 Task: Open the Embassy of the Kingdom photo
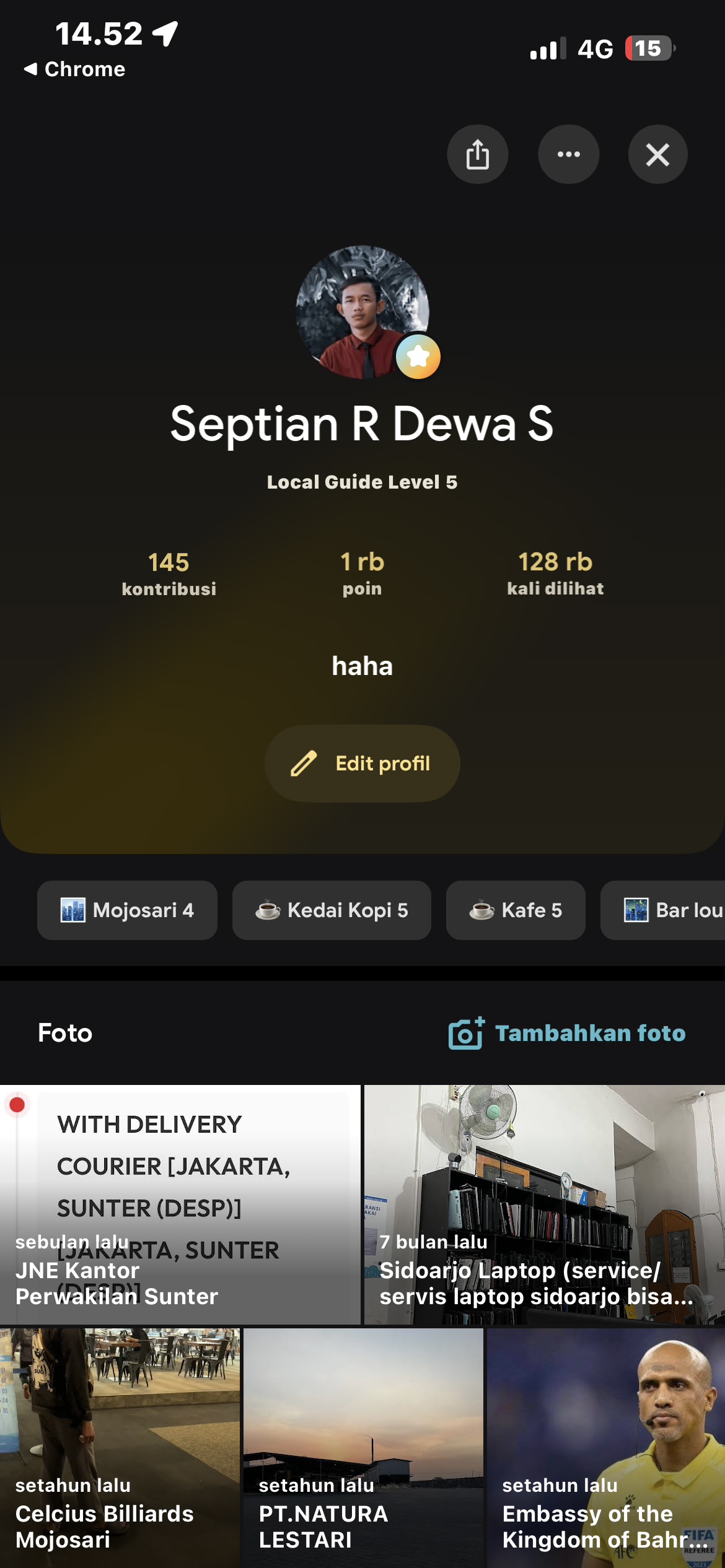pos(606,1448)
